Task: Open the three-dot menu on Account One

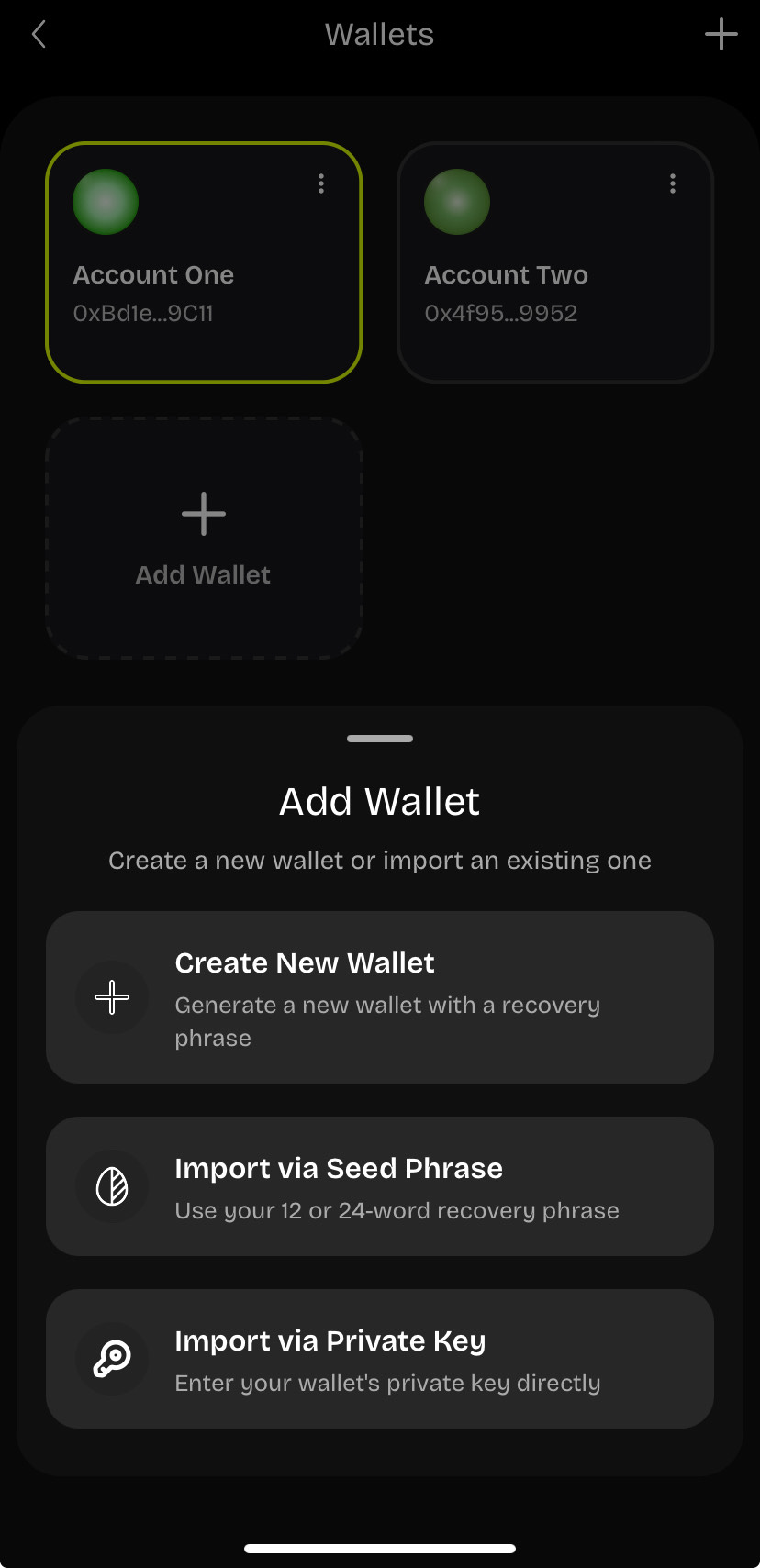Action: pos(321,183)
